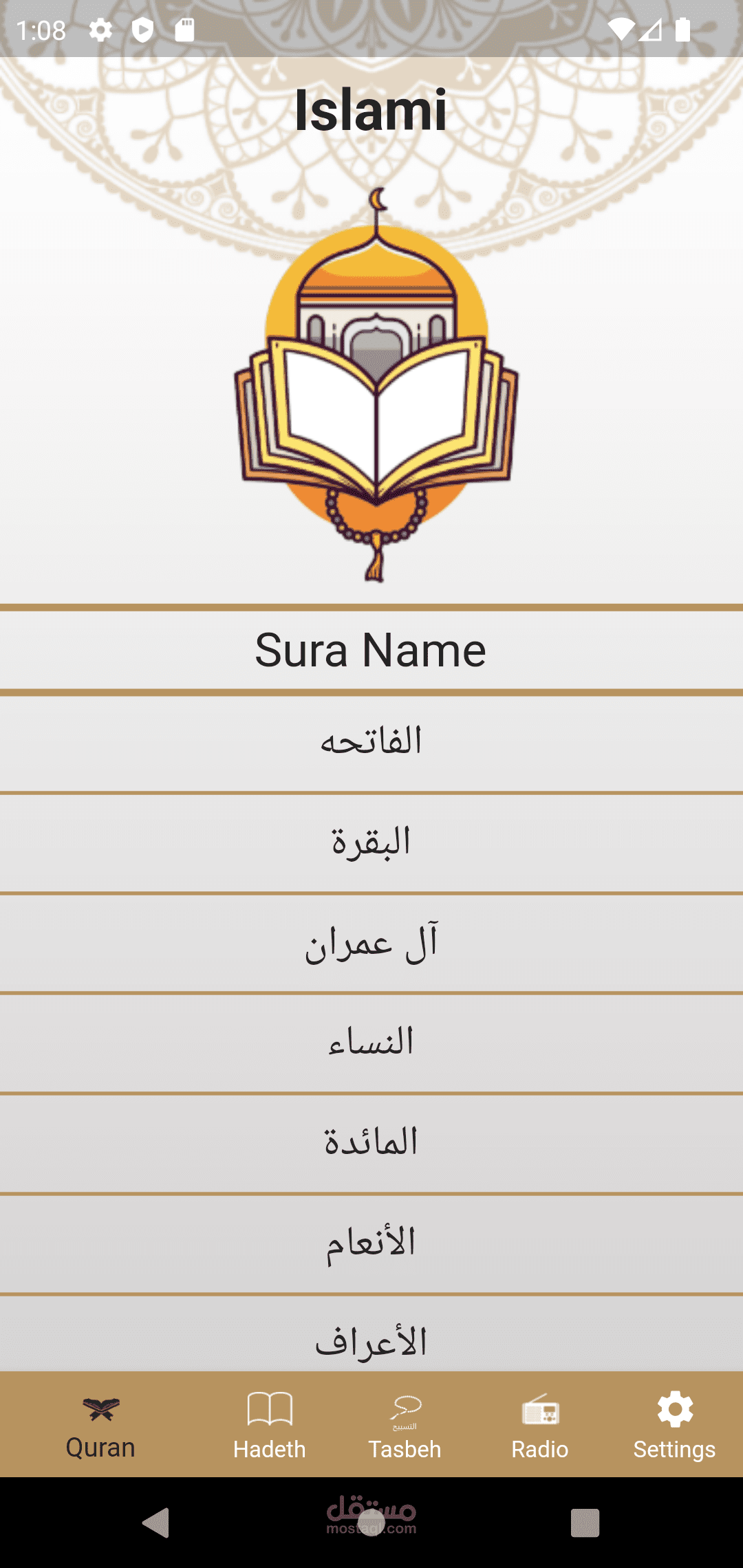The image size is (743, 1568).
Task: Tap the system recent apps button
Action: click(585, 1523)
